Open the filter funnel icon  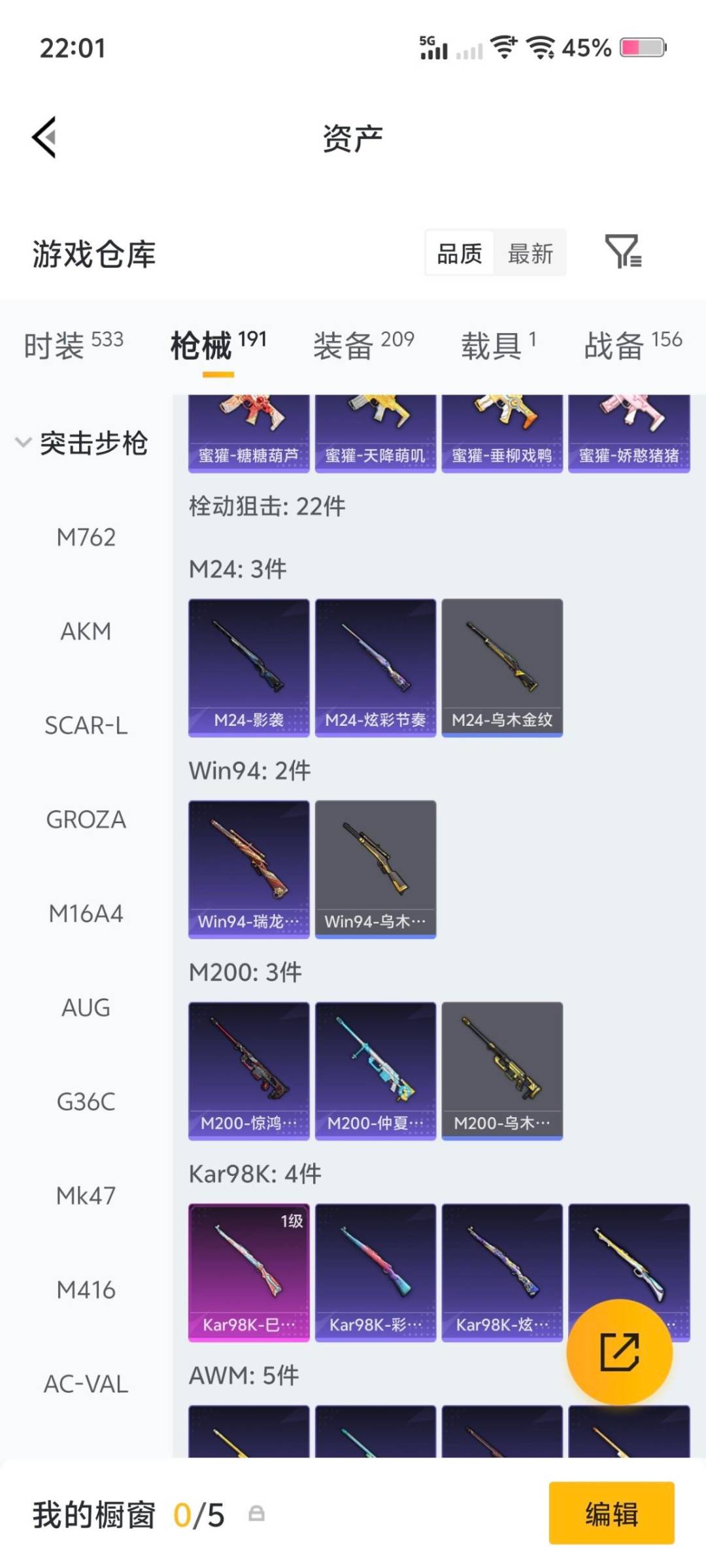coord(626,253)
